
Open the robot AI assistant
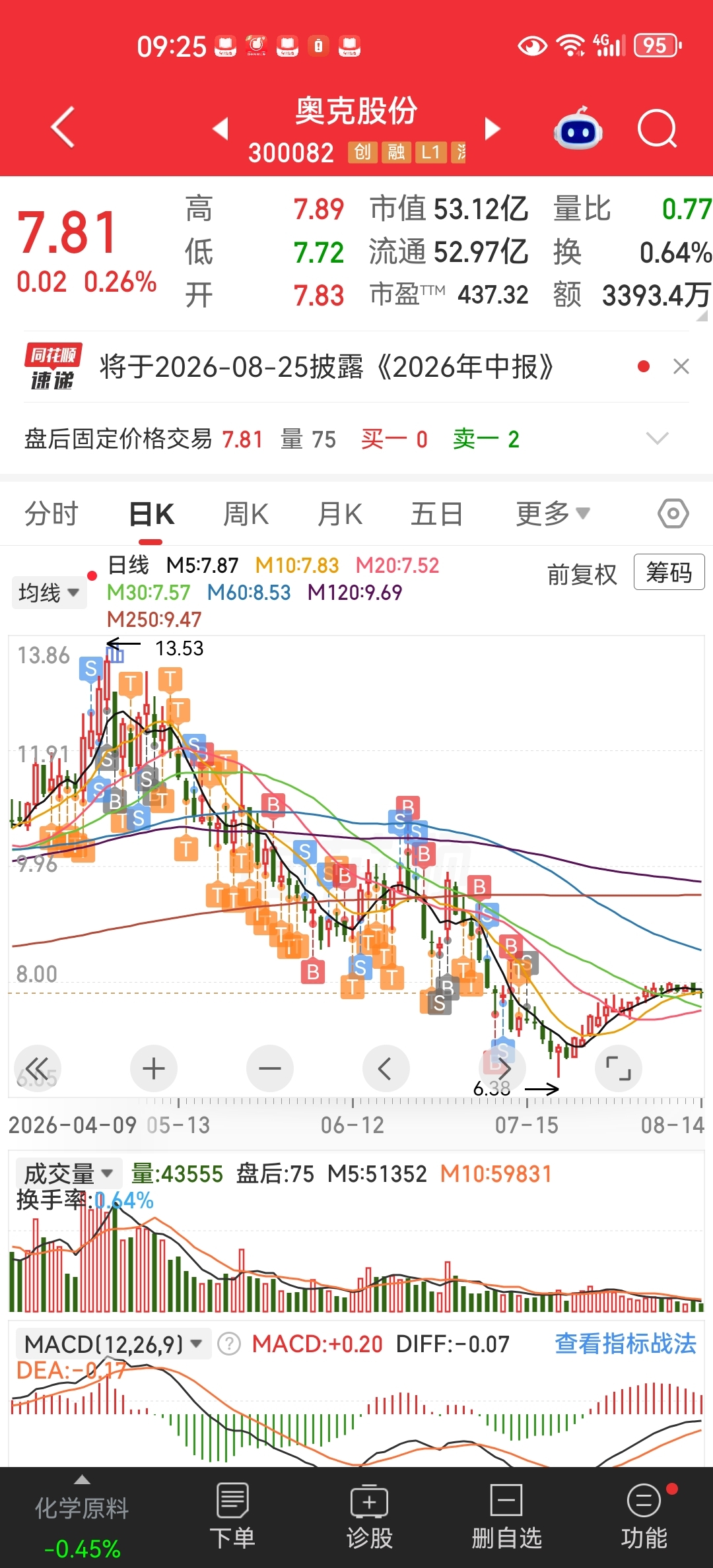[x=578, y=128]
